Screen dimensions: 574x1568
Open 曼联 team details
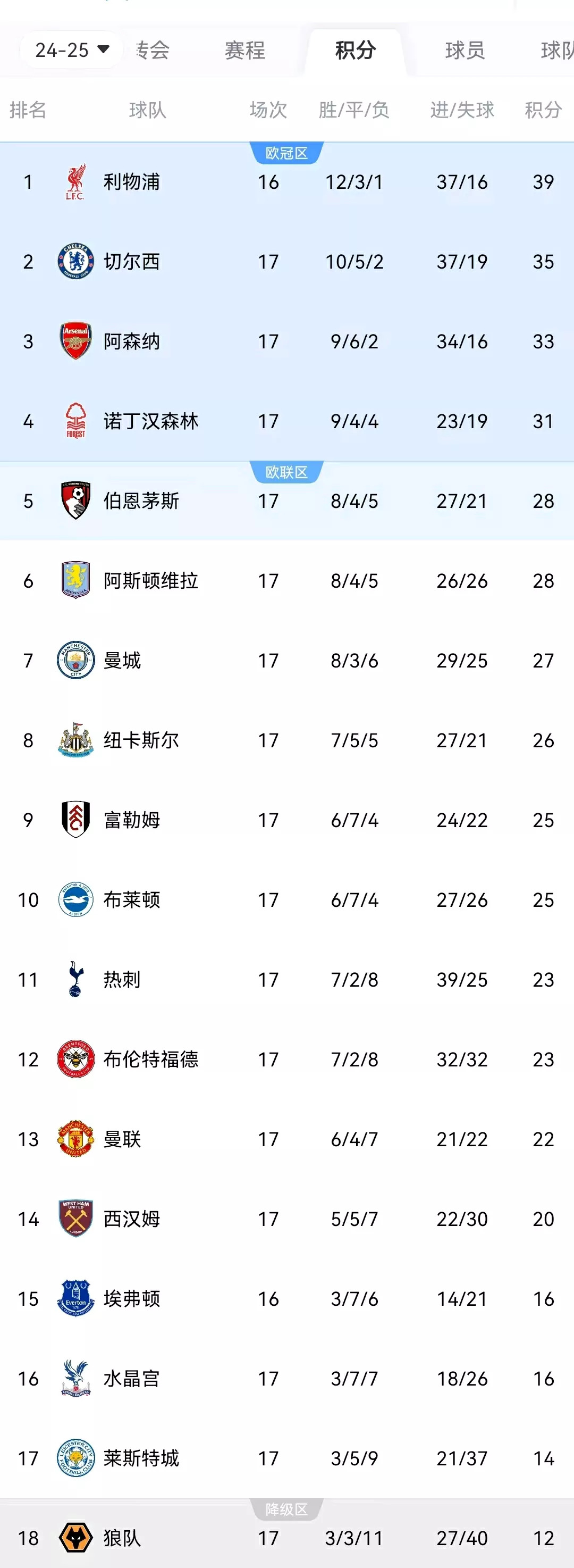click(122, 1139)
